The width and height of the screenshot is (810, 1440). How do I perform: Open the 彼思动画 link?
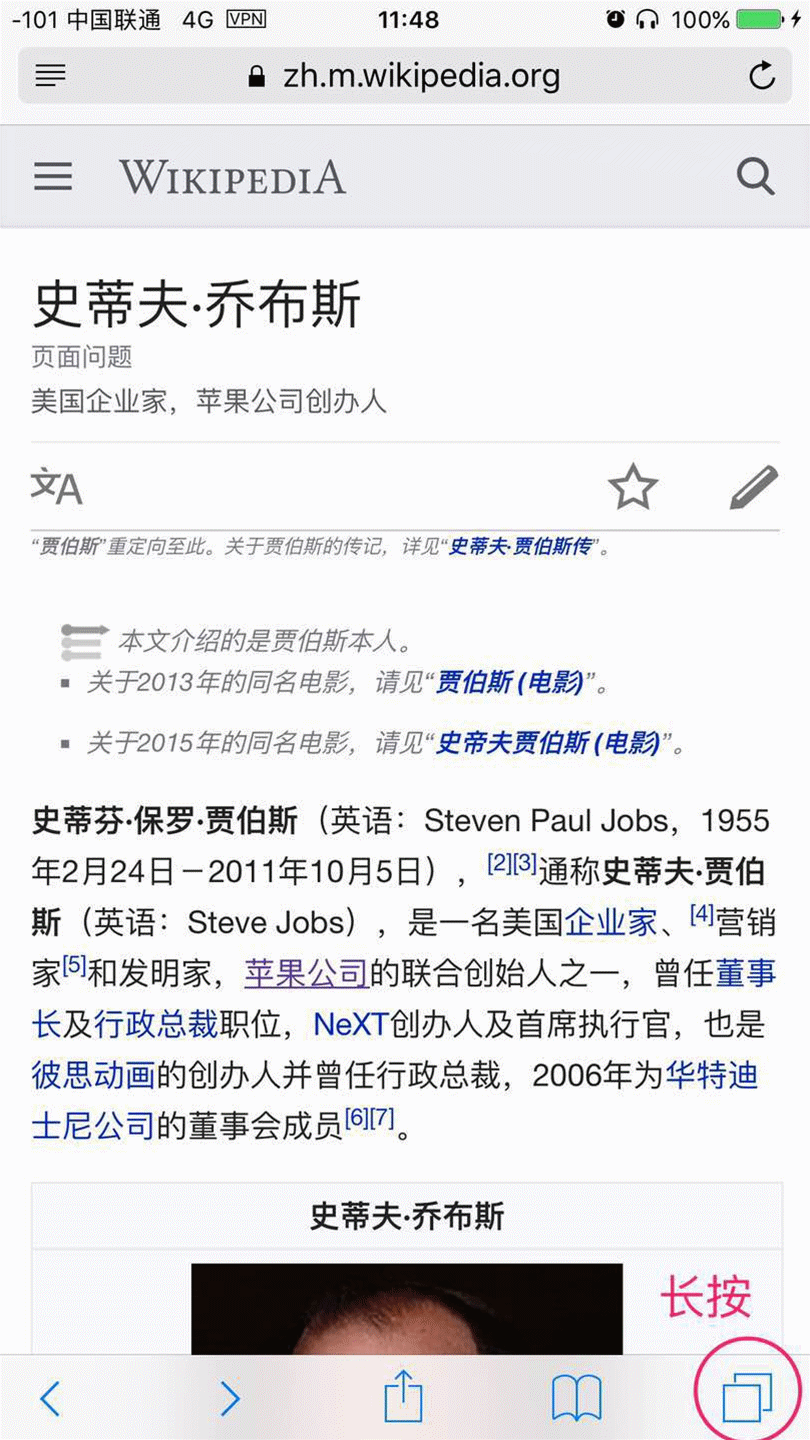93,1075
